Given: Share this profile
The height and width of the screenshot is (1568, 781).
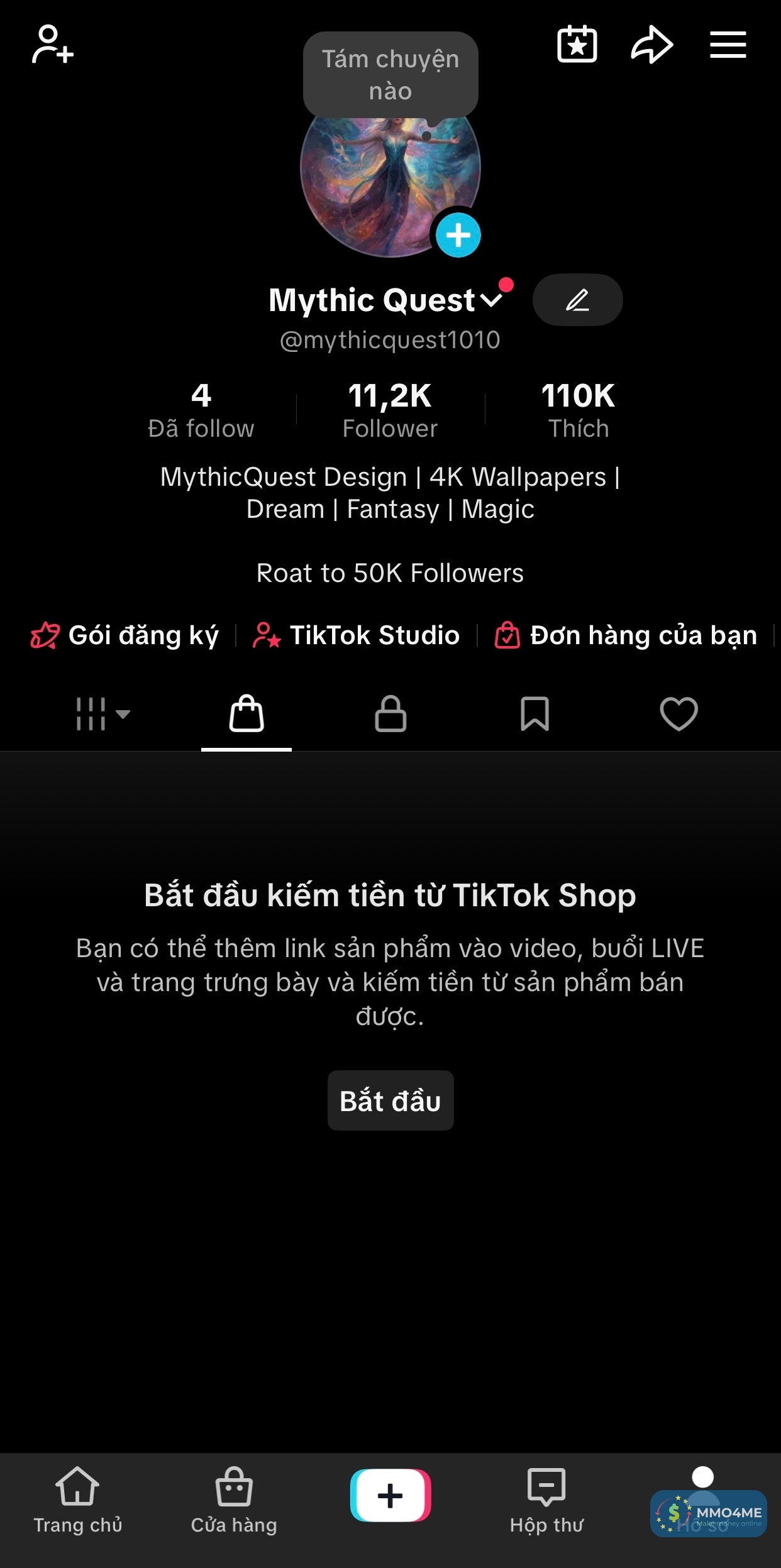Looking at the screenshot, I should pyautogui.click(x=652, y=45).
